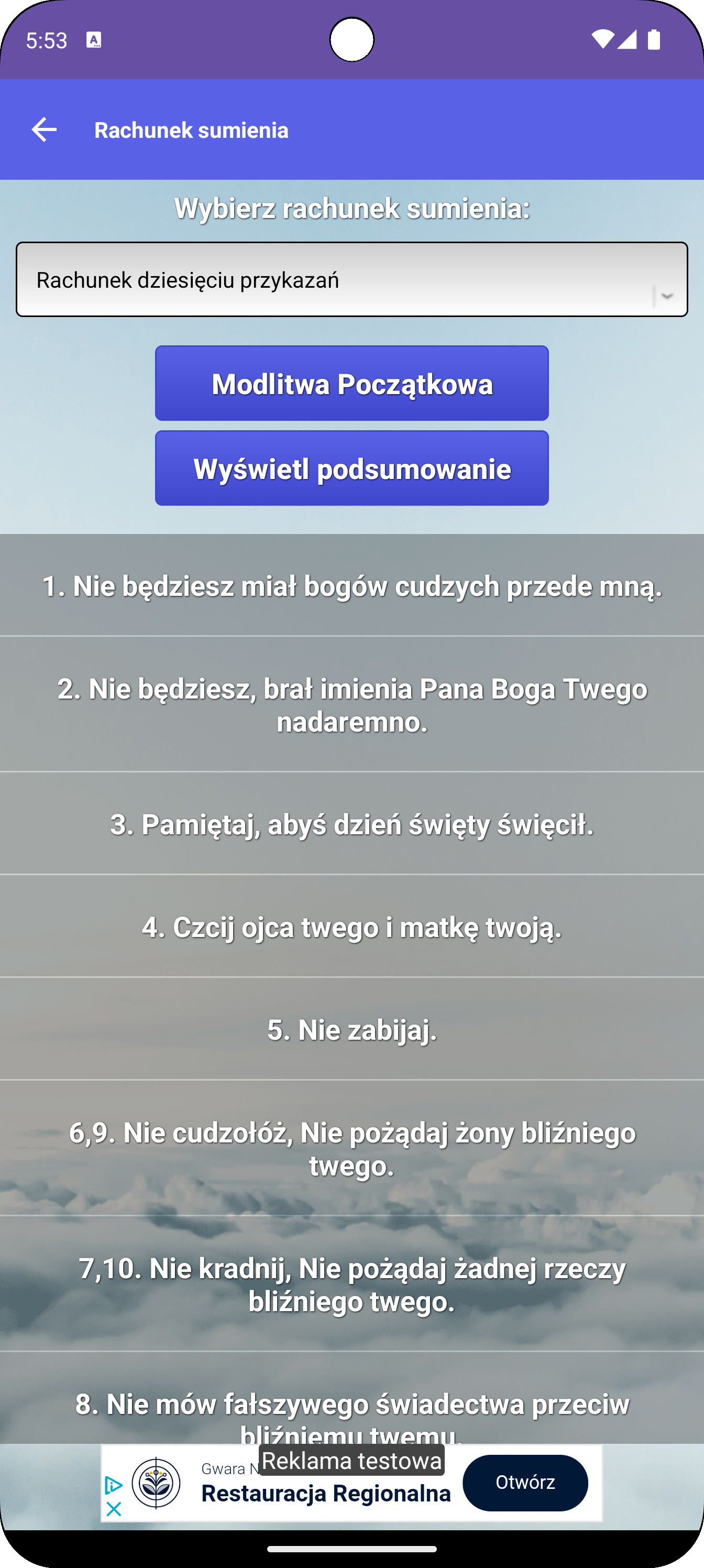Close the Restauracja Regionalna ad

[x=114, y=1509]
